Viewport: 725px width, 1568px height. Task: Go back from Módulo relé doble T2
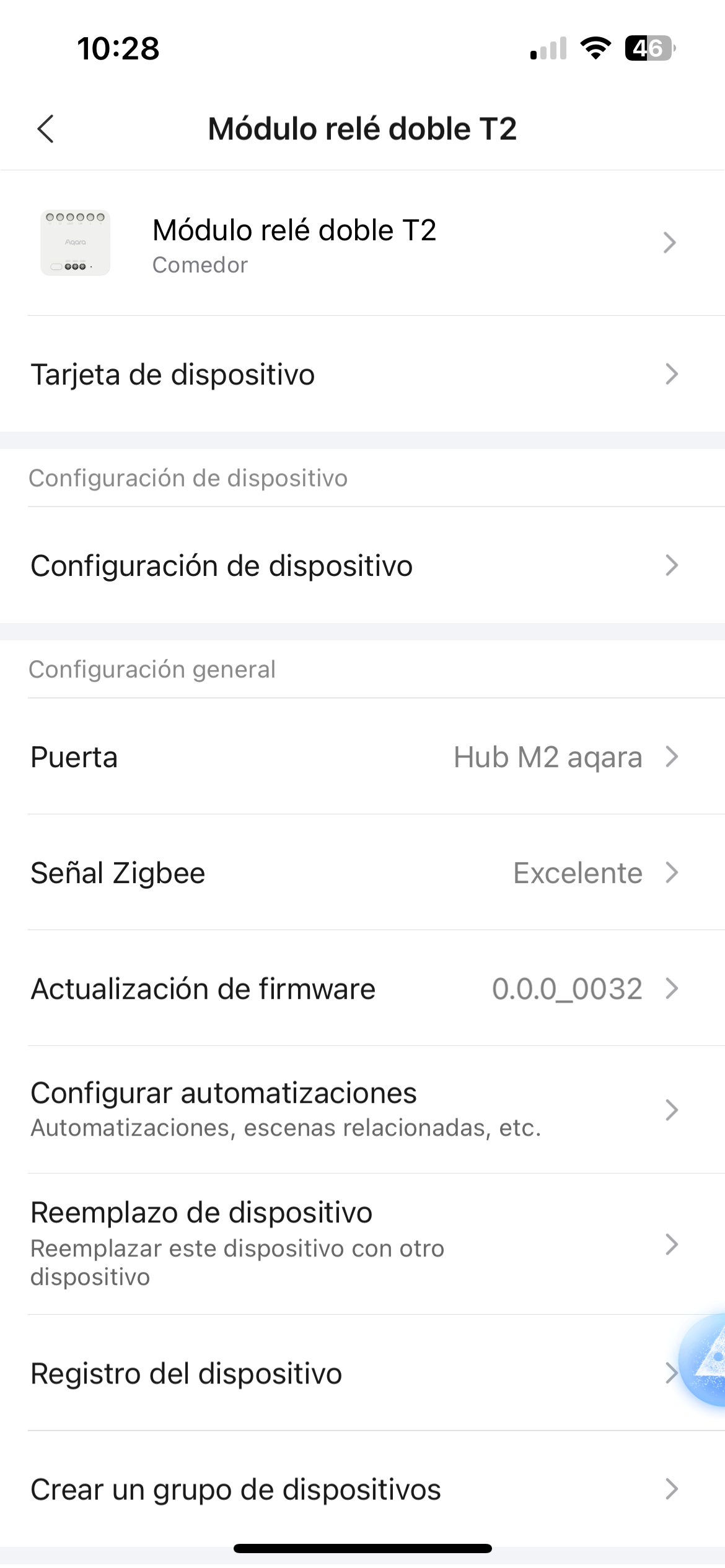[46, 129]
